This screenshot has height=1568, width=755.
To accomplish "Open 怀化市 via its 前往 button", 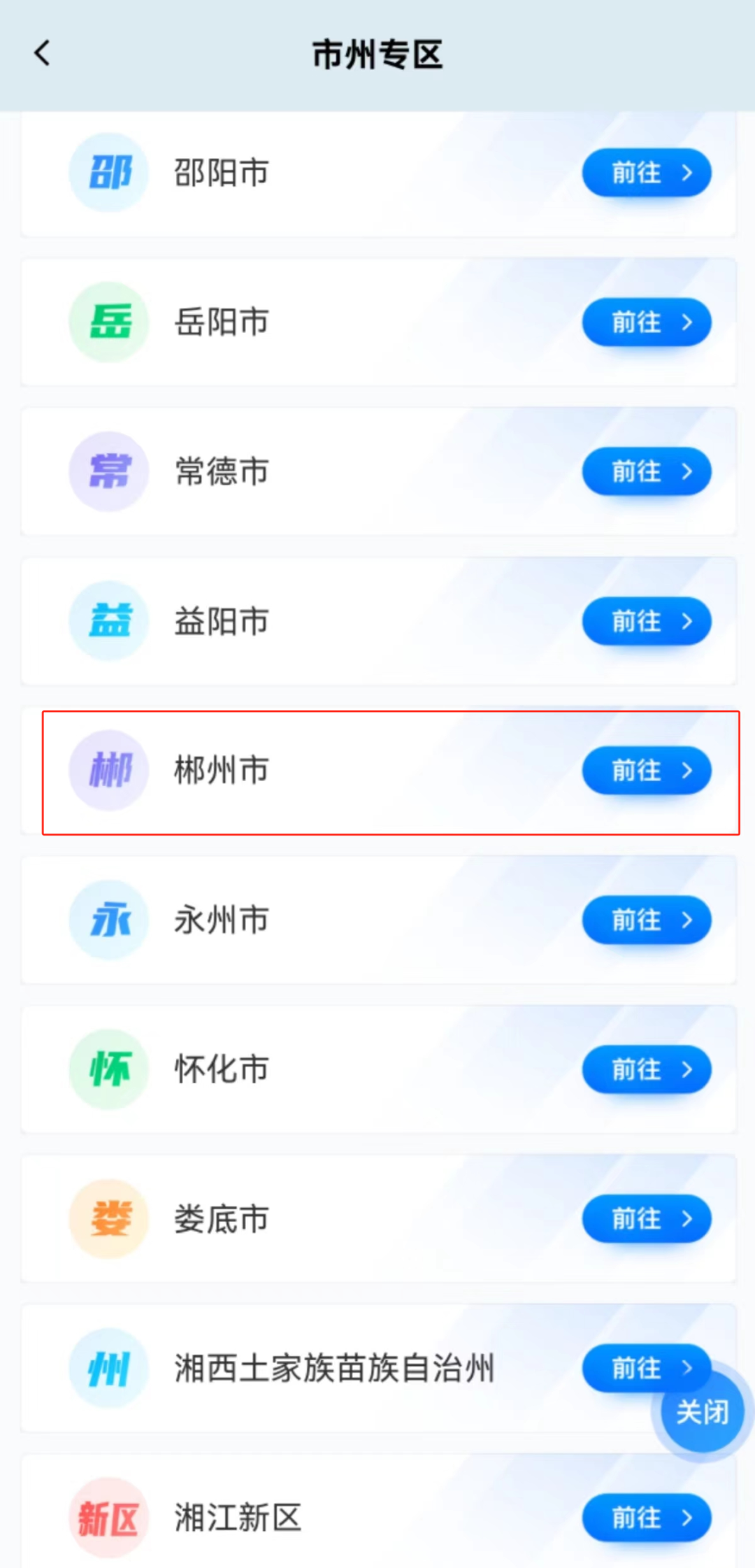I will point(647,1069).
